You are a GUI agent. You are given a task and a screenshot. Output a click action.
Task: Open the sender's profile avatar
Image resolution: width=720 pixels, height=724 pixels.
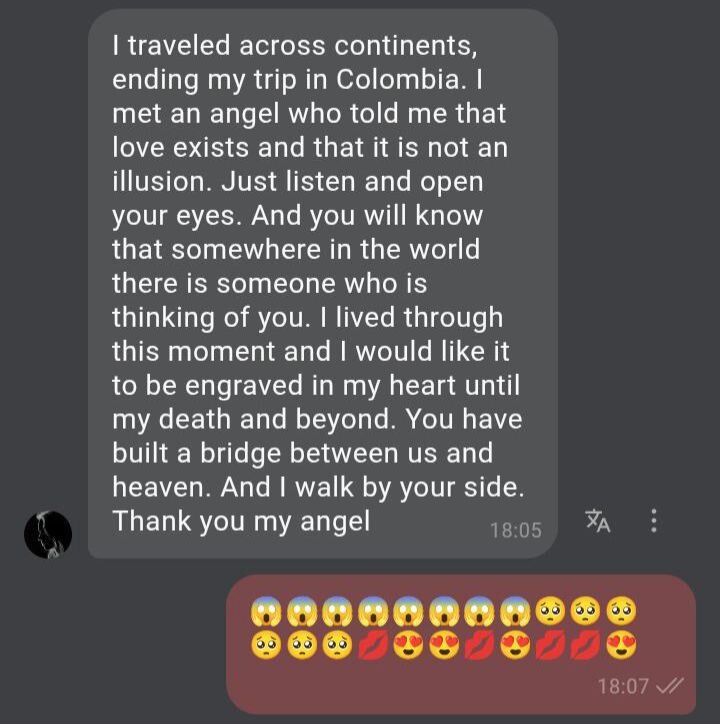(48, 534)
